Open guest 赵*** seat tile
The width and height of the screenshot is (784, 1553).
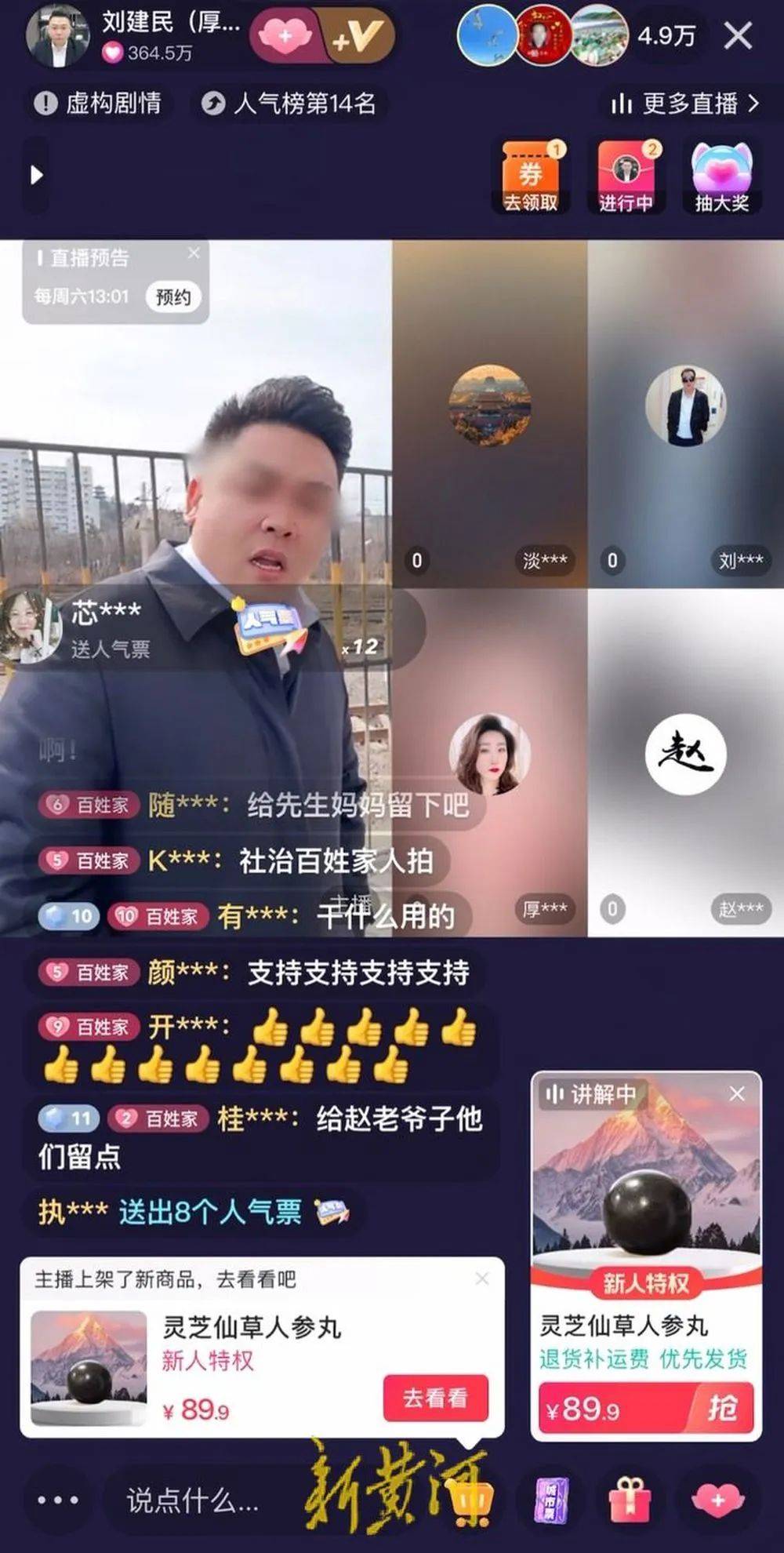click(685, 761)
